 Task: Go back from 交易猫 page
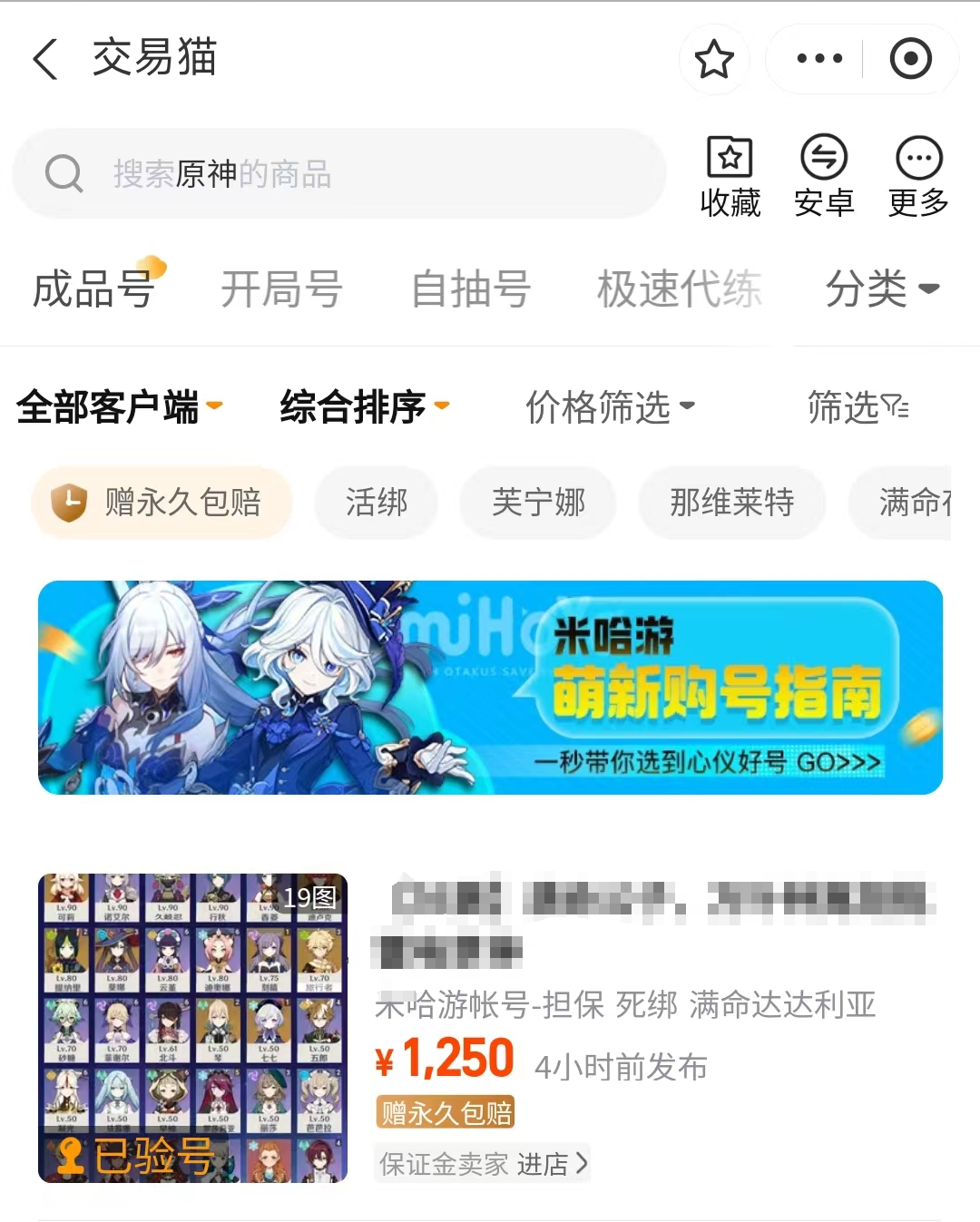pyautogui.click(x=45, y=59)
